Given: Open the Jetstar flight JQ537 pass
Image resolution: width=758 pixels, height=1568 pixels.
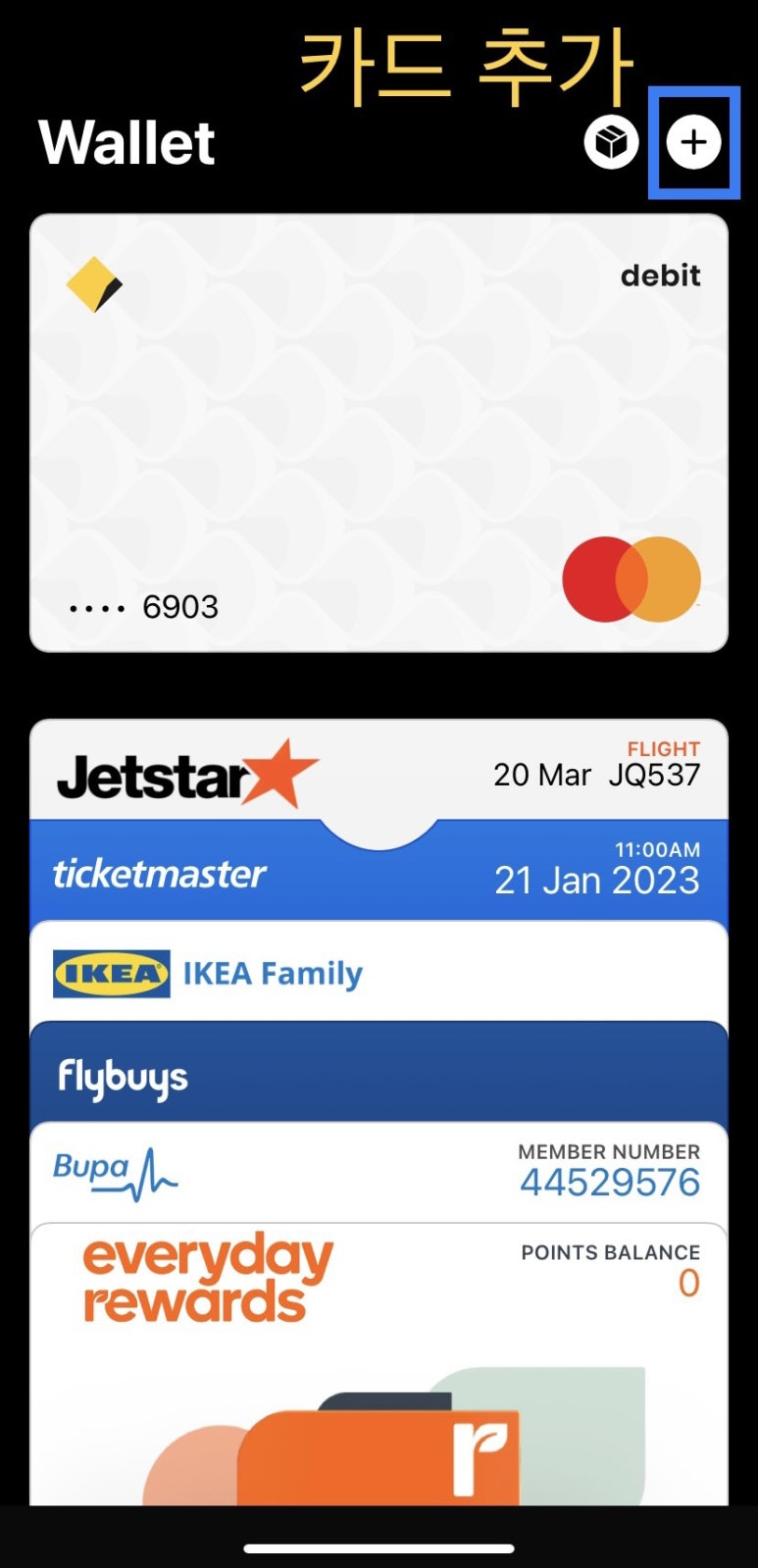Looking at the screenshot, I should tap(379, 771).
